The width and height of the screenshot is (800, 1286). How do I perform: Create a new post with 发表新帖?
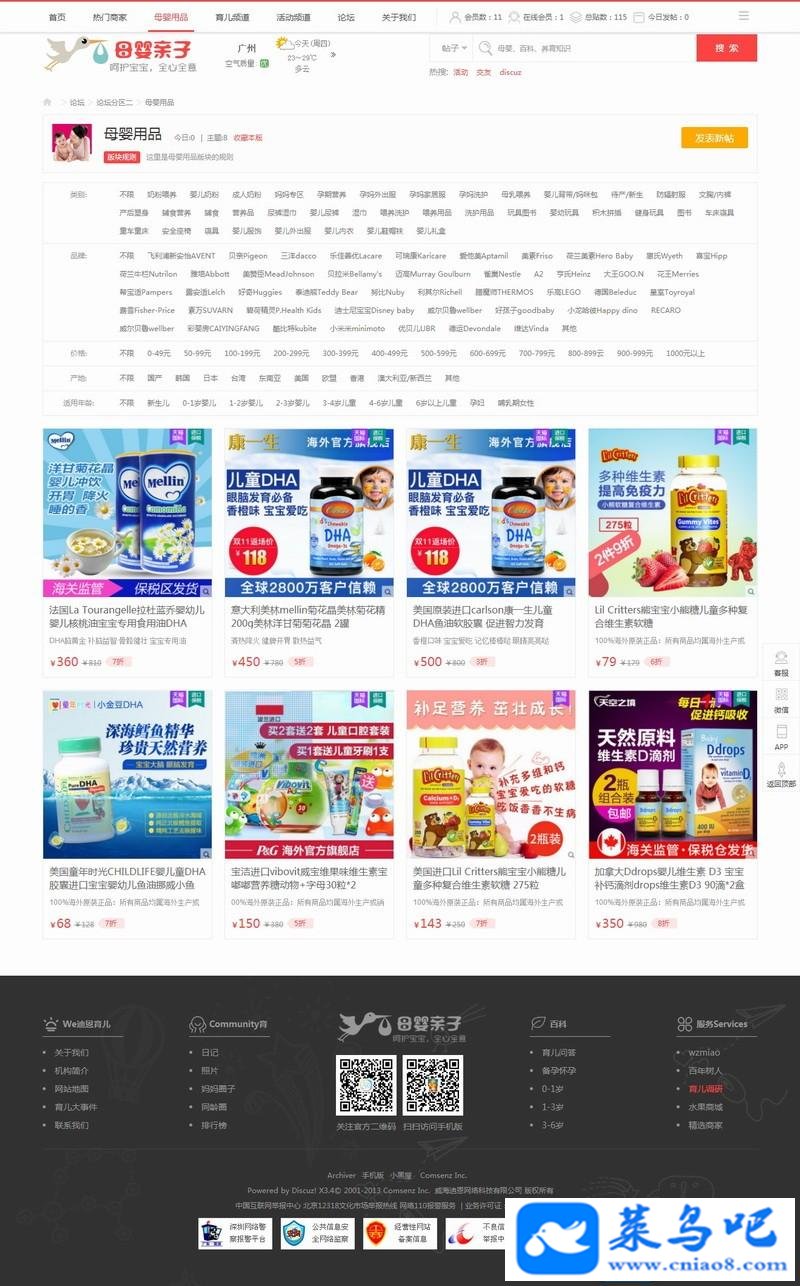click(x=714, y=138)
